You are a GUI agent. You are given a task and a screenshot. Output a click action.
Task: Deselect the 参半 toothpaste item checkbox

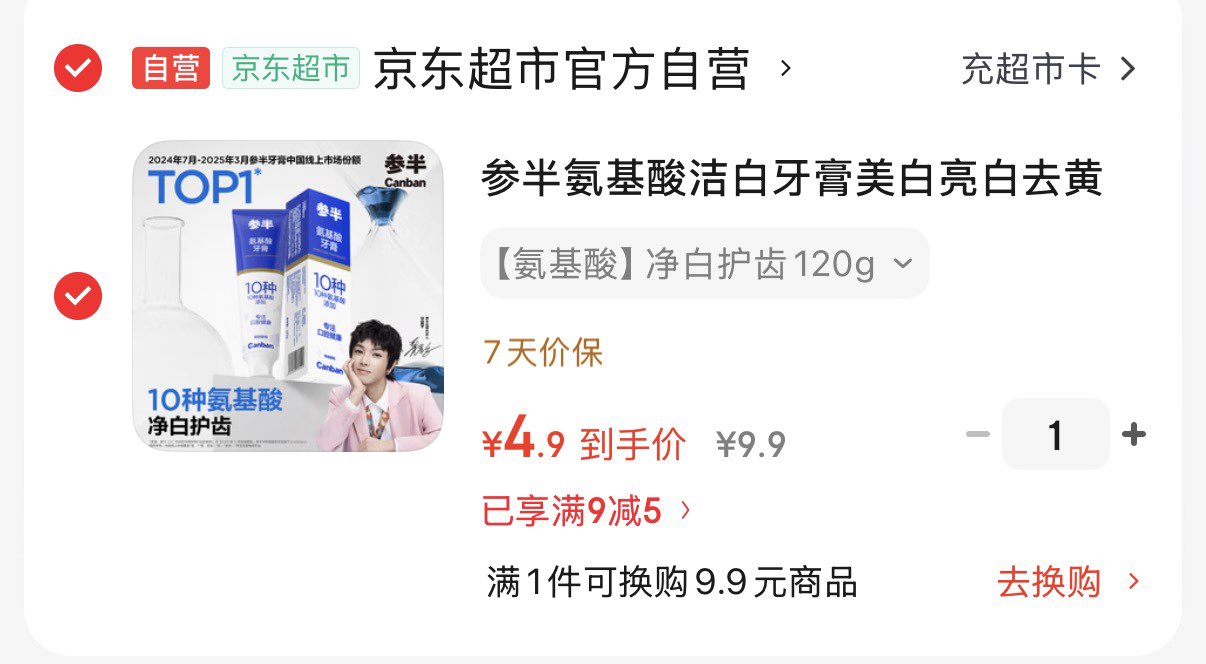pyautogui.click(x=78, y=296)
